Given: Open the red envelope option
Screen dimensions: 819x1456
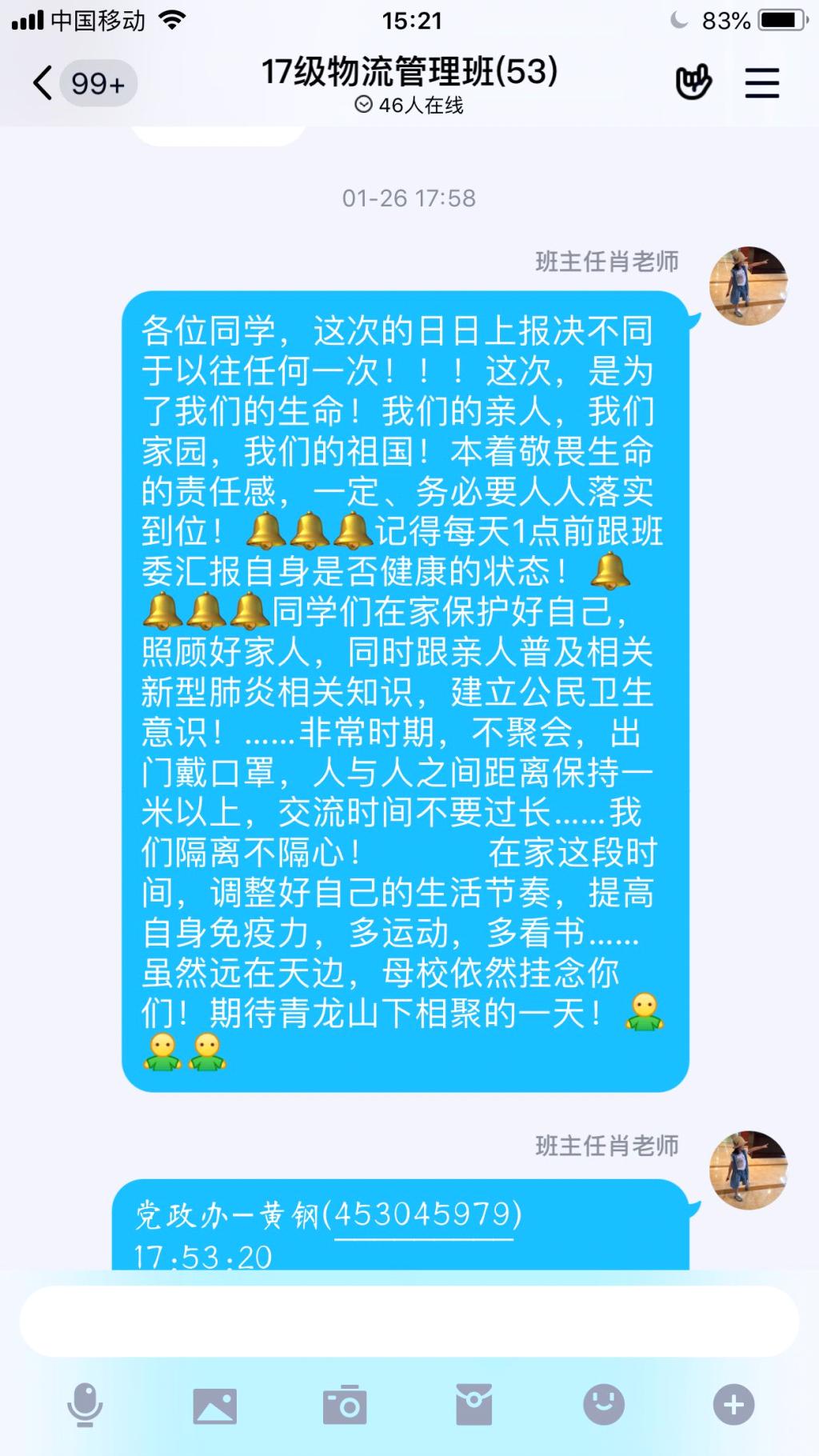Looking at the screenshot, I should tap(473, 1405).
